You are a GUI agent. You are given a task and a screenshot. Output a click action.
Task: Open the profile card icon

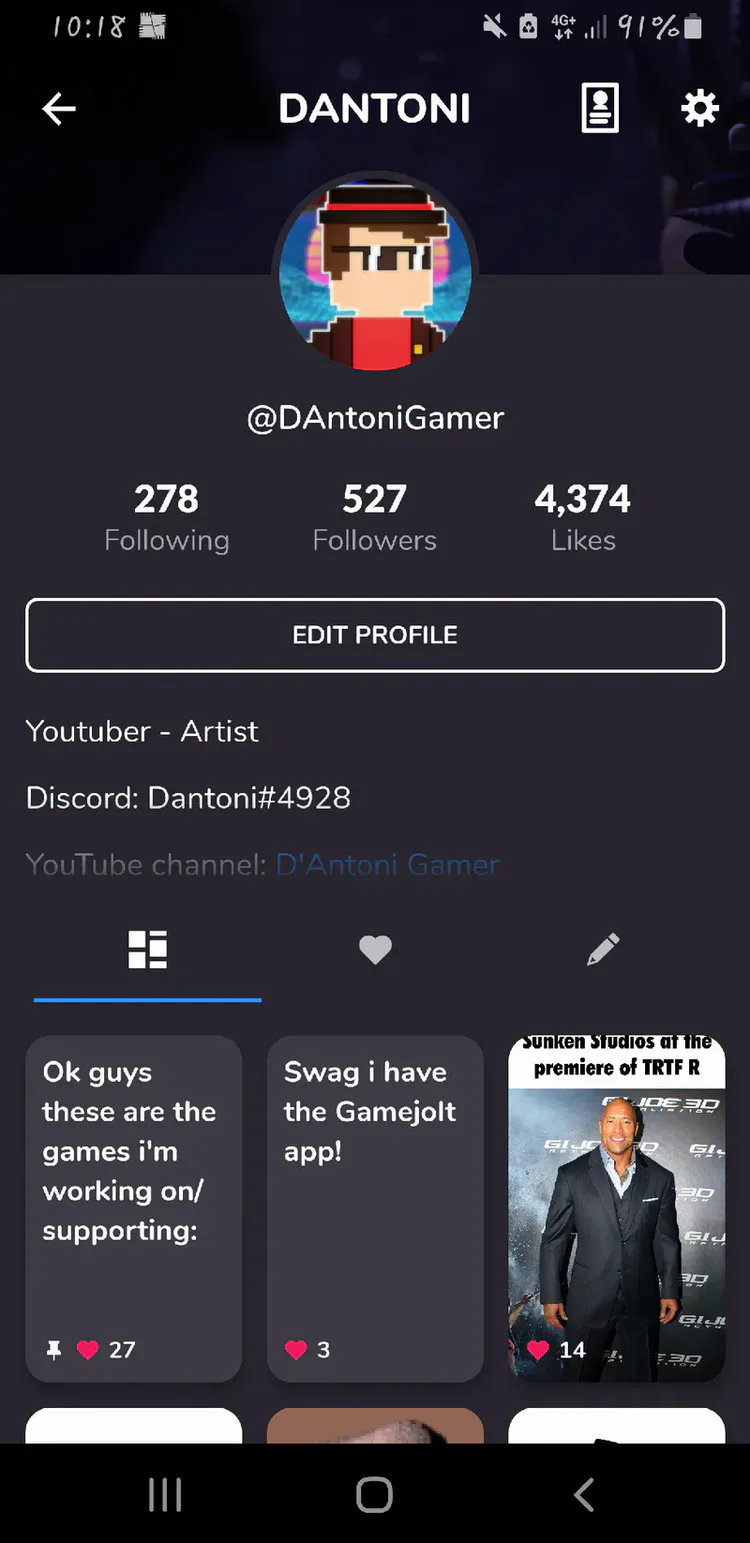click(600, 108)
